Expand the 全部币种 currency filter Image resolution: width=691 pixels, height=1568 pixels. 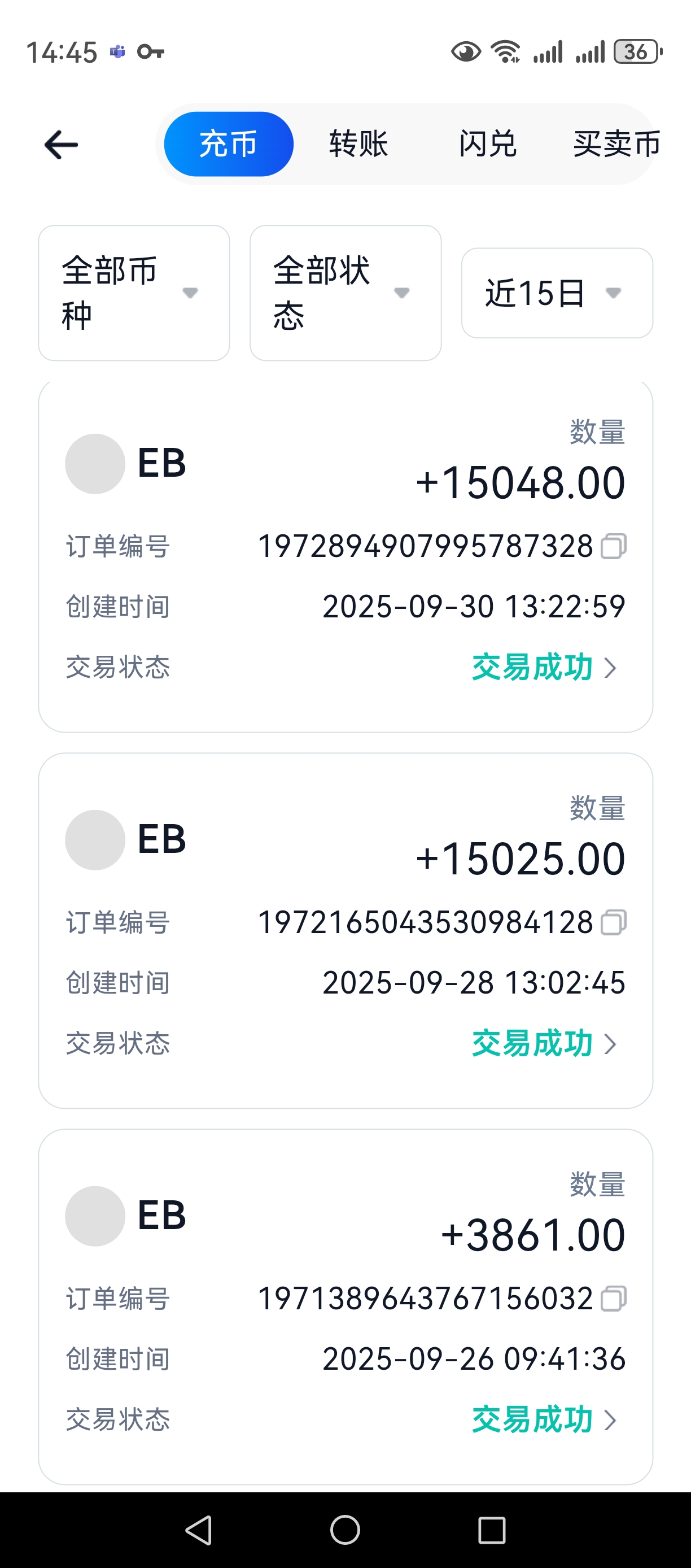pos(134,293)
